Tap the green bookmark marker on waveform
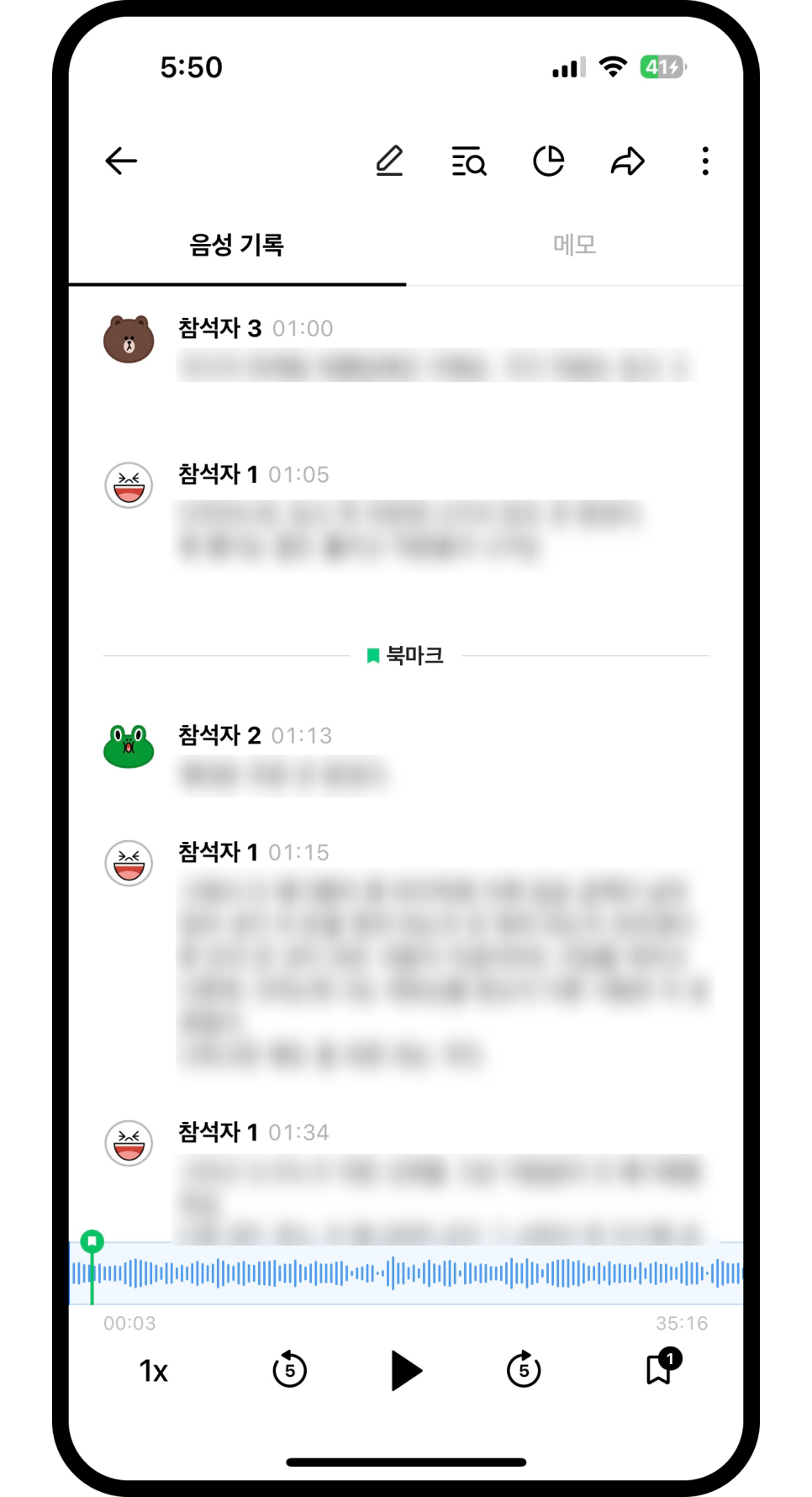 (92, 1241)
